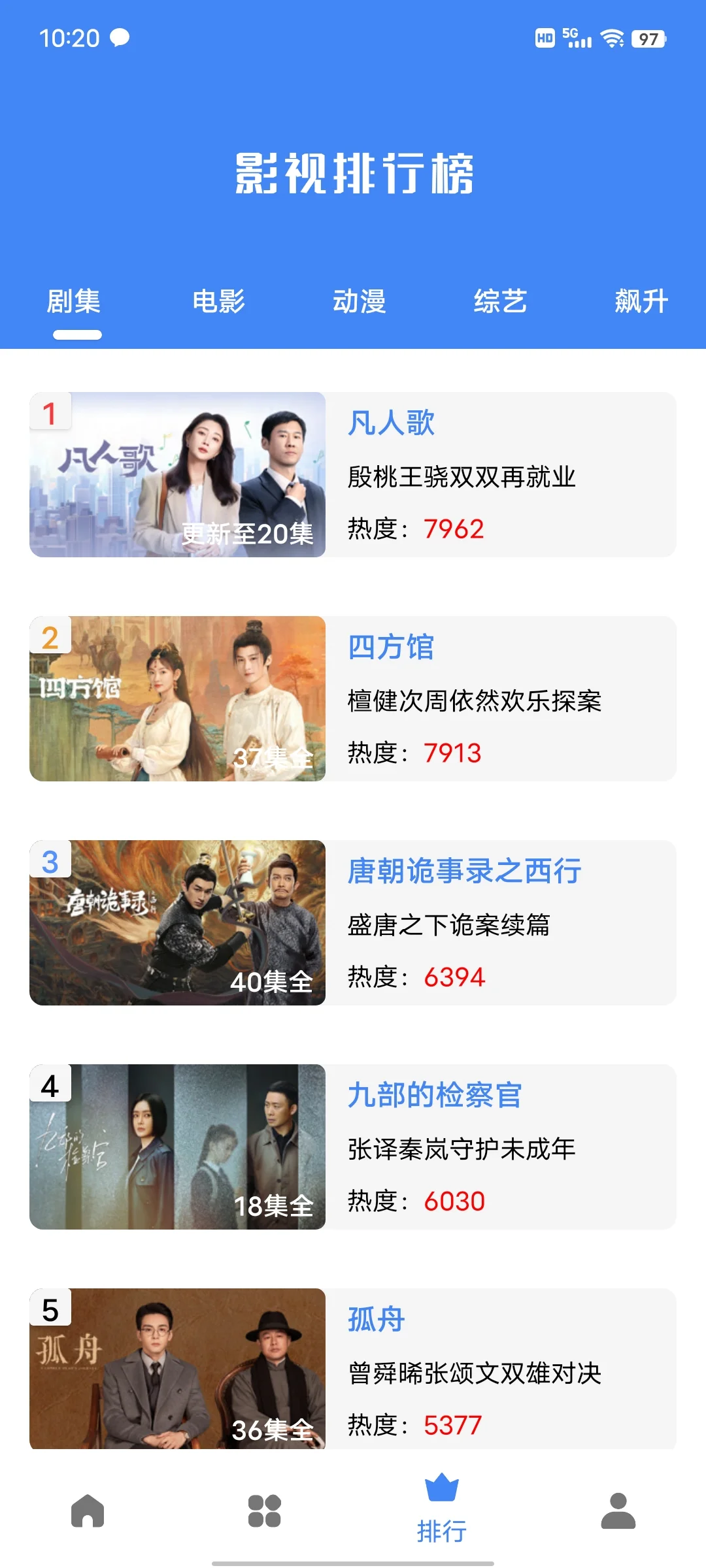Open the 凡人歌 drama card
Screen dimensions: 706x1568
(x=353, y=475)
